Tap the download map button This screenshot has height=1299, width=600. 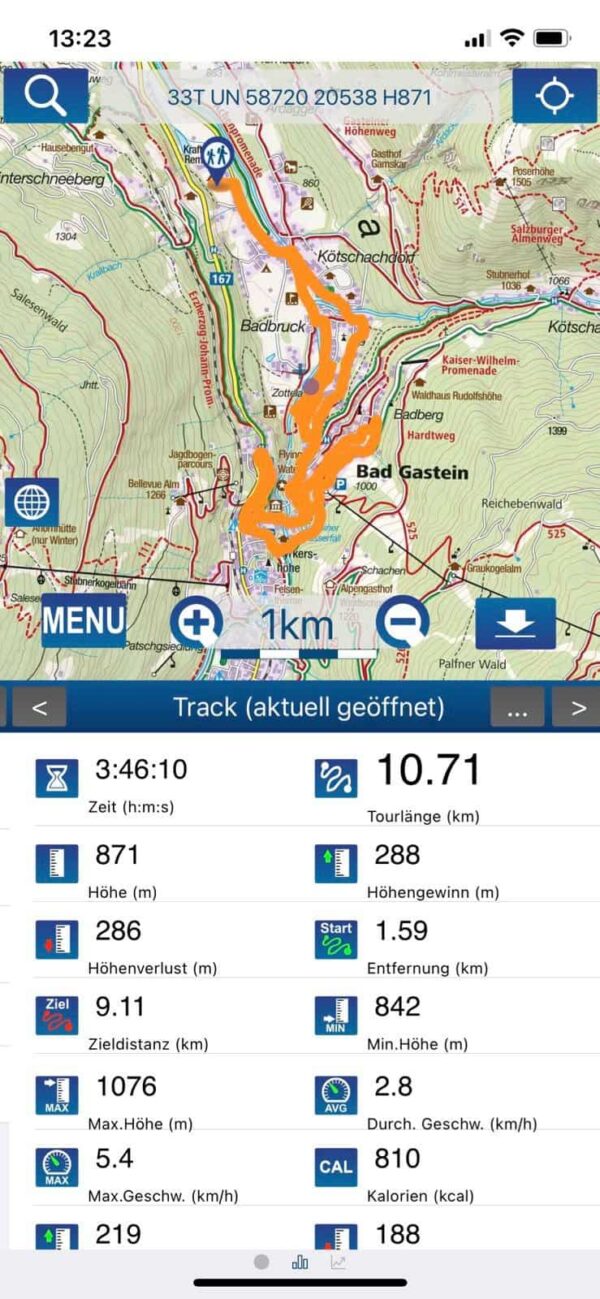(x=516, y=624)
